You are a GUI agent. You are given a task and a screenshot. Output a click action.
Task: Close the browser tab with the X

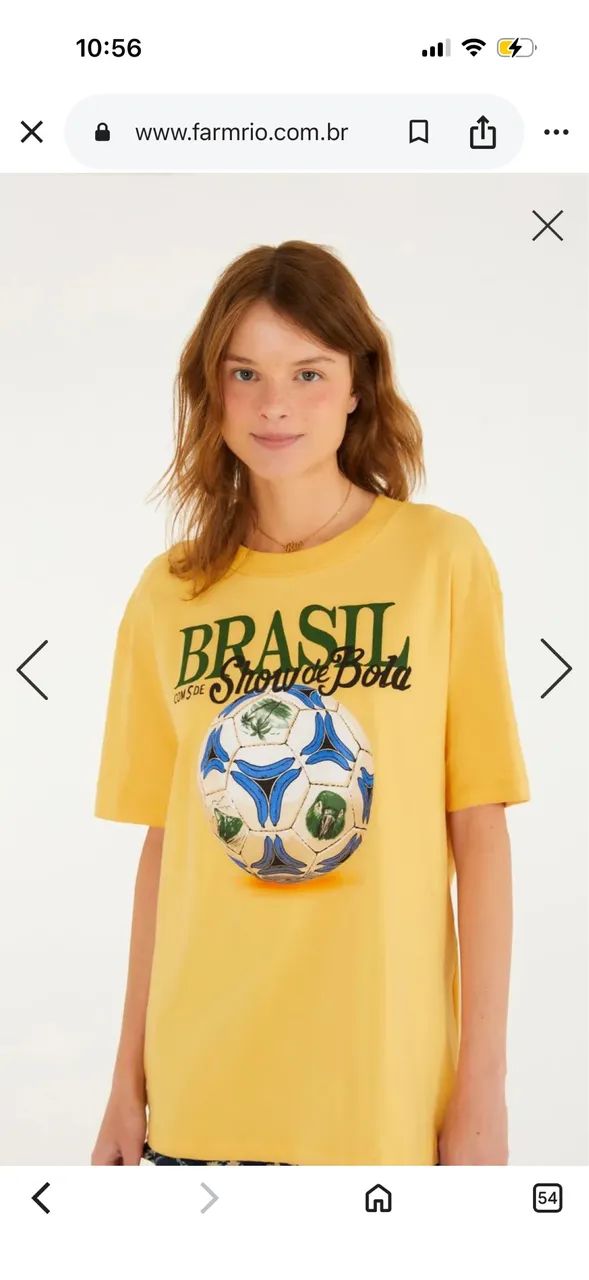coord(32,132)
